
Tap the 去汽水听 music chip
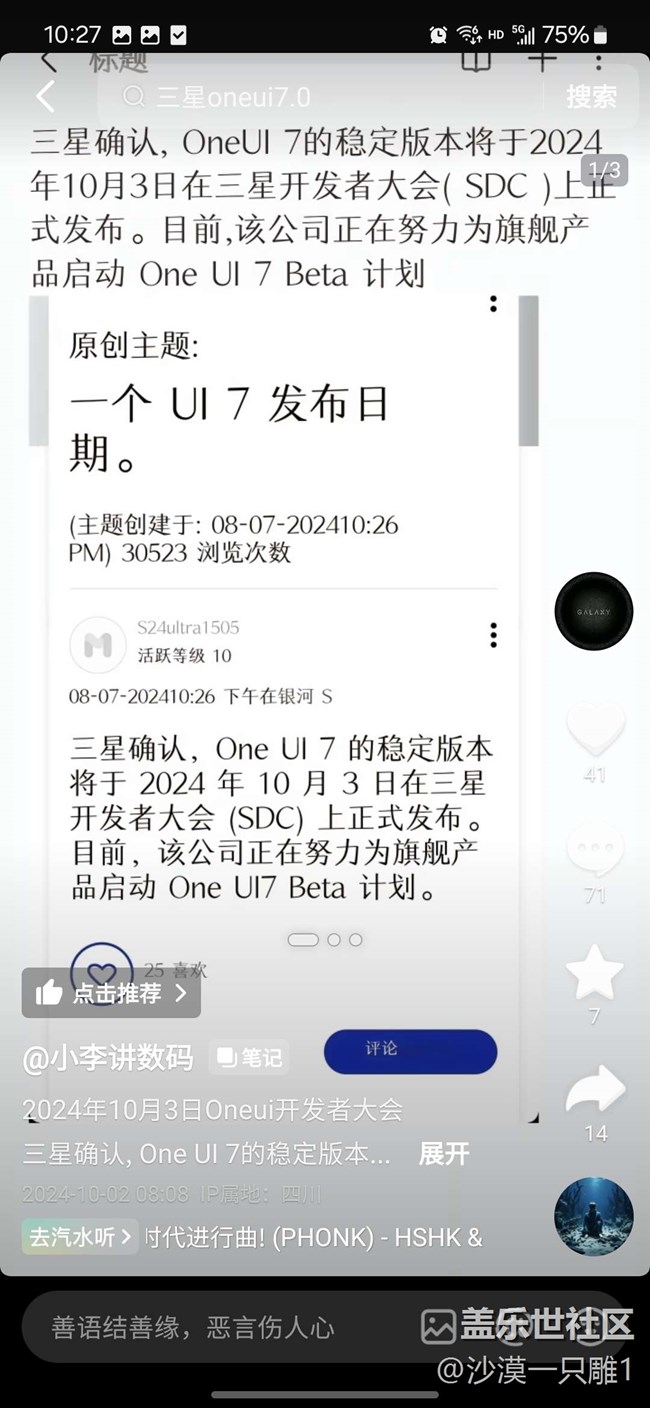pos(80,1237)
